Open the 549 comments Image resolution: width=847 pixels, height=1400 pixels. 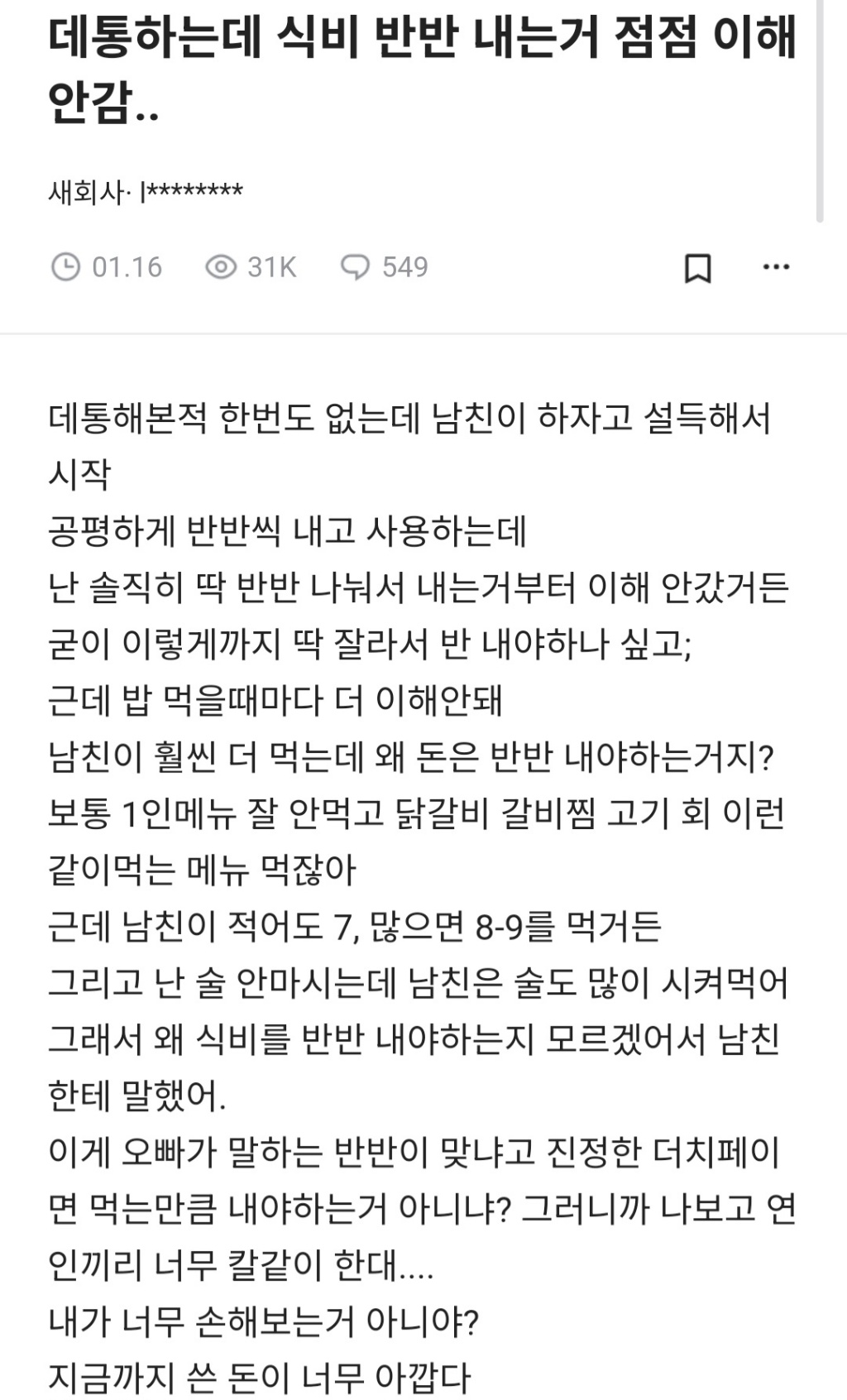(x=384, y=267)
